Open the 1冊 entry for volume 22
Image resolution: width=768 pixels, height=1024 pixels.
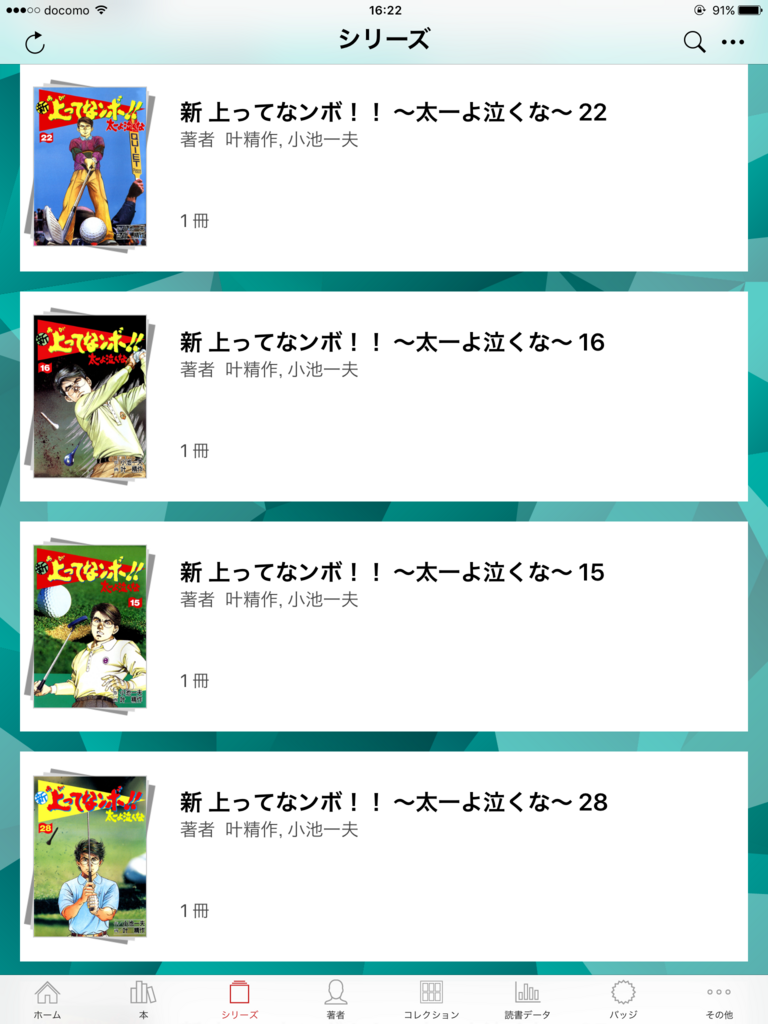click(195, 221)
